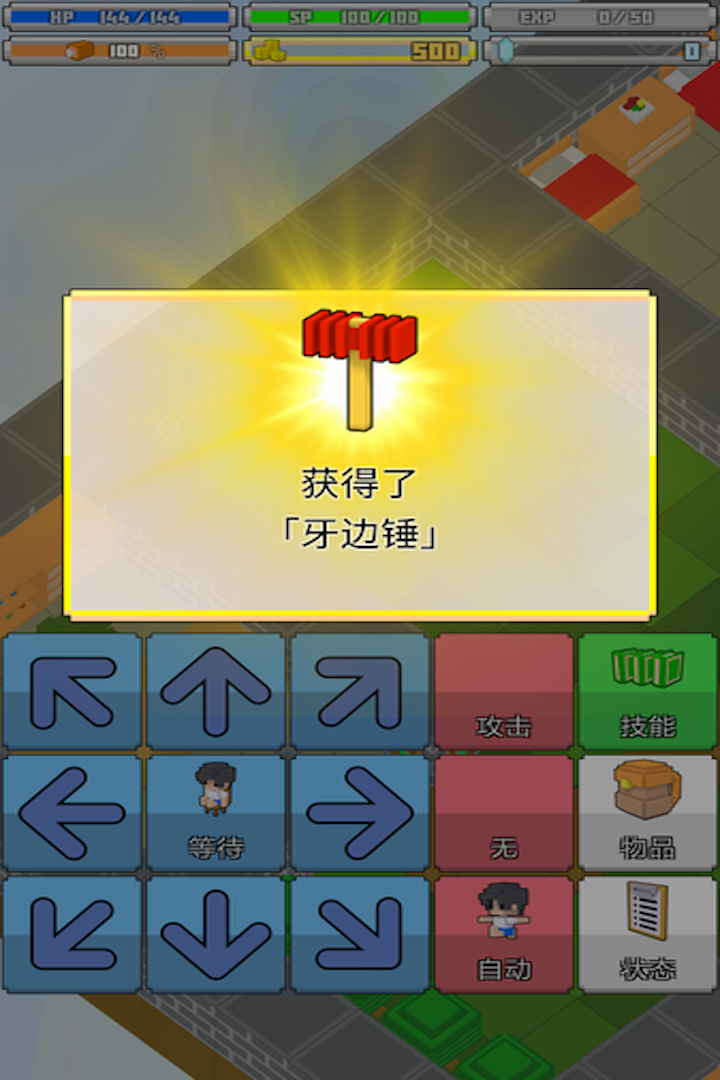Image resolution: width=720 pixels, height=1080 pixels.
Task: Move the character down
Action: (x=216, y=934)
